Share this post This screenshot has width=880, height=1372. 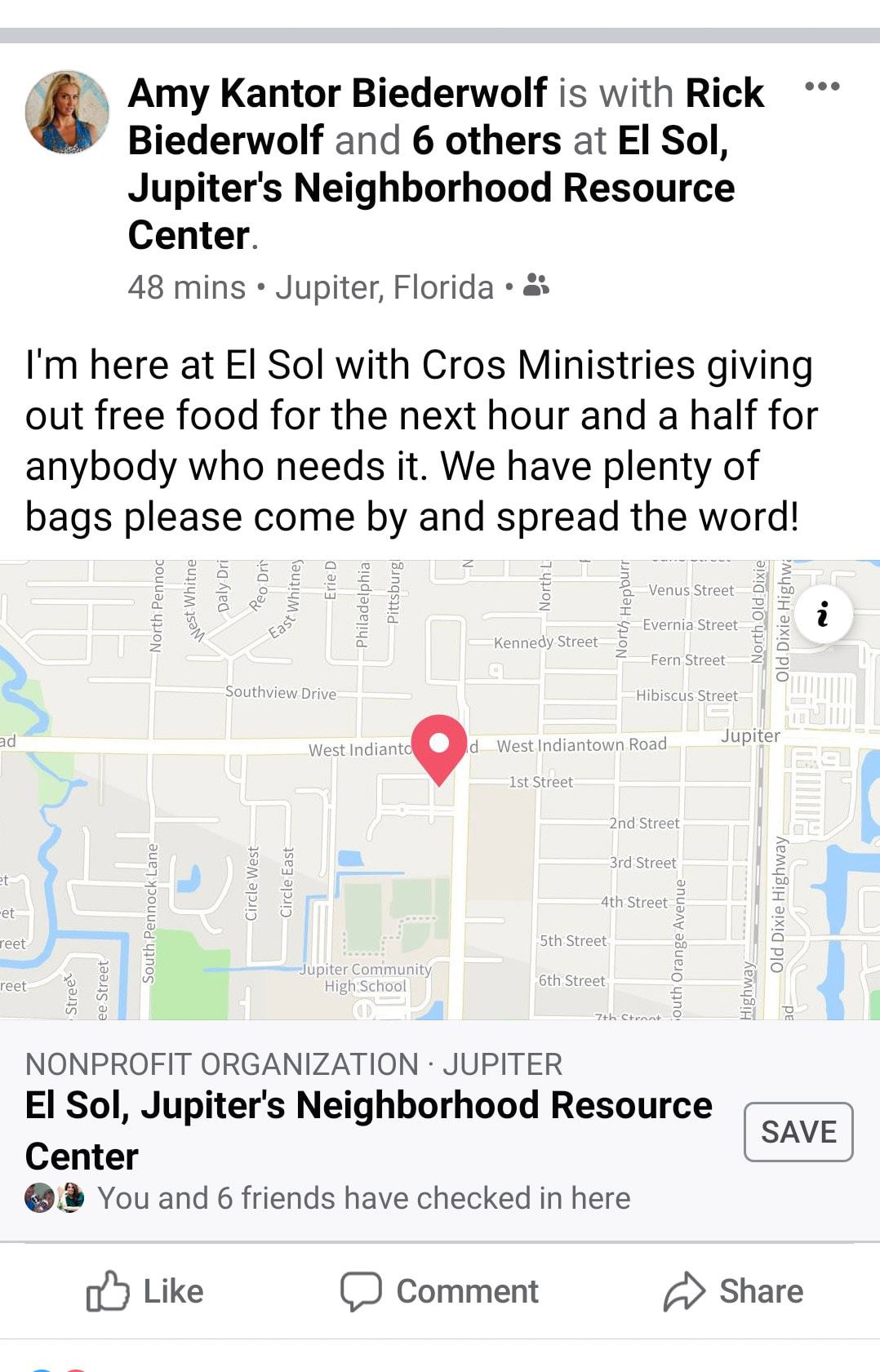pyautogui.click(x=733, y=1291)
